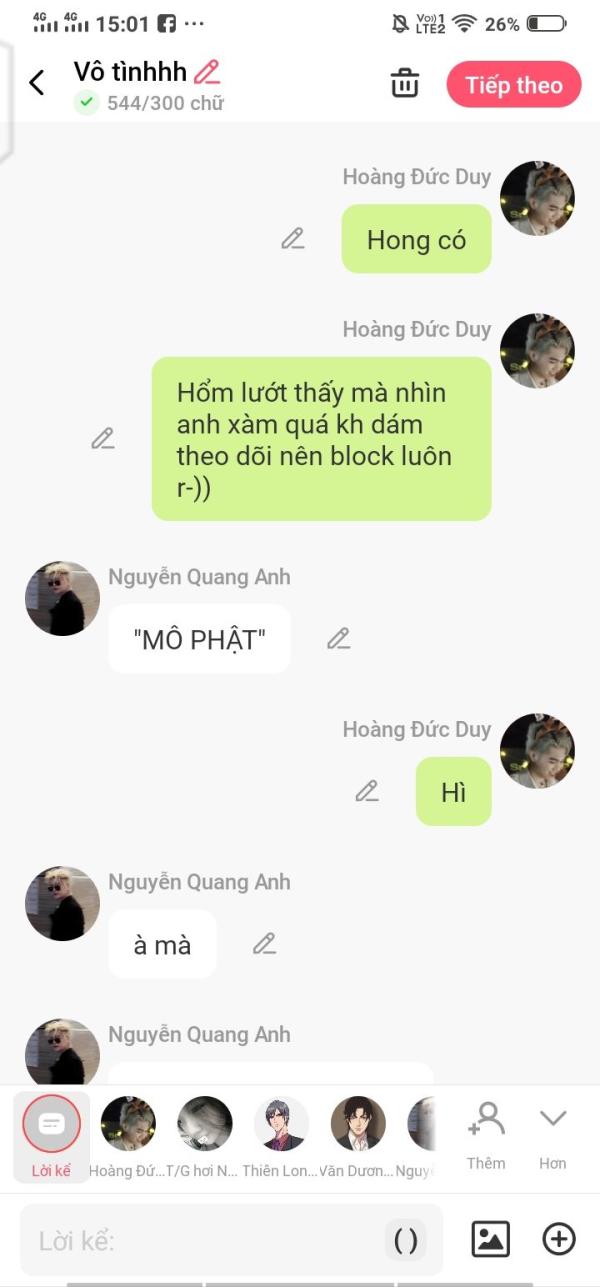Focus the Lời kể text input
Image resolution: width=600 pixels, height=1287 pixels.
[200, 1241]
